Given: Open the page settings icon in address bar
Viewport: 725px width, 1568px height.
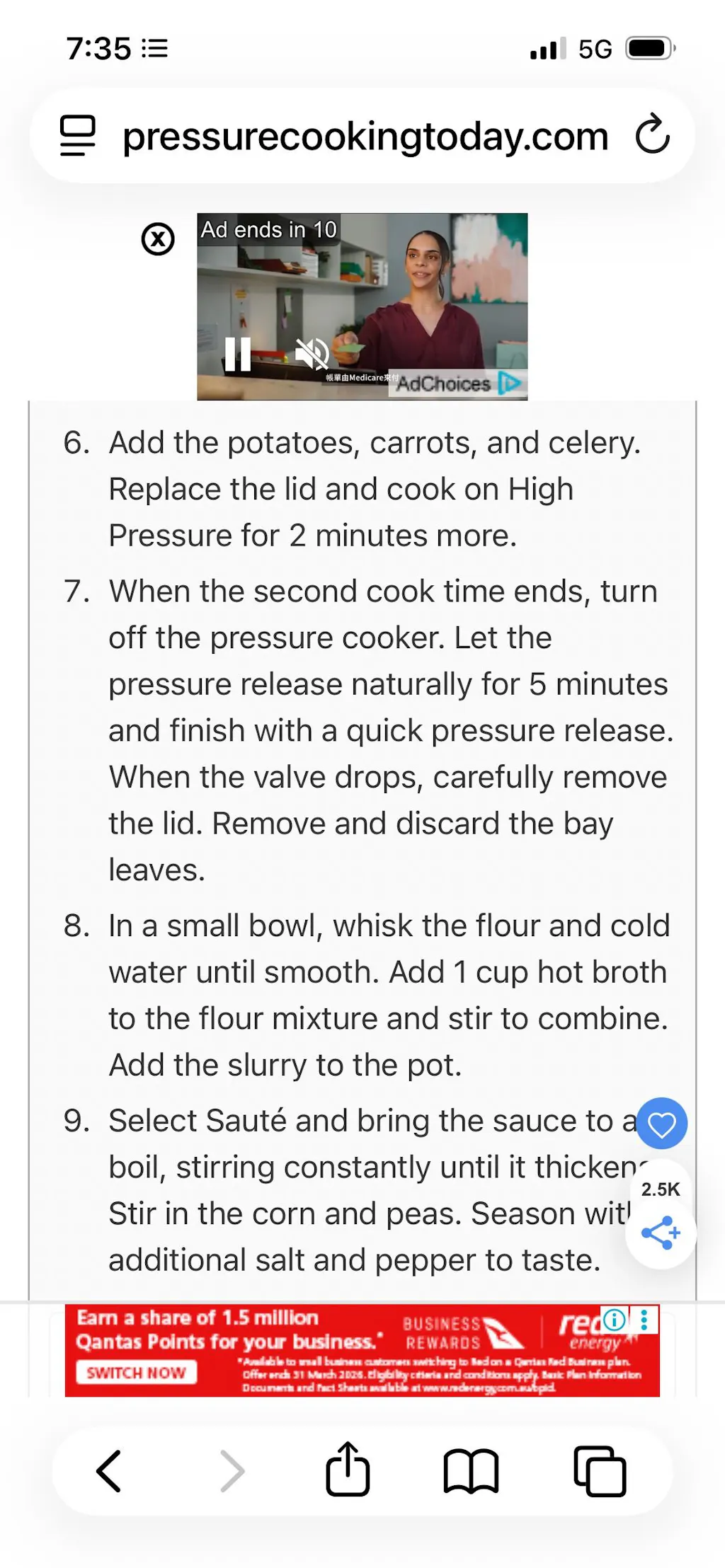Looking at the screenshot, I should pos(77,135).
